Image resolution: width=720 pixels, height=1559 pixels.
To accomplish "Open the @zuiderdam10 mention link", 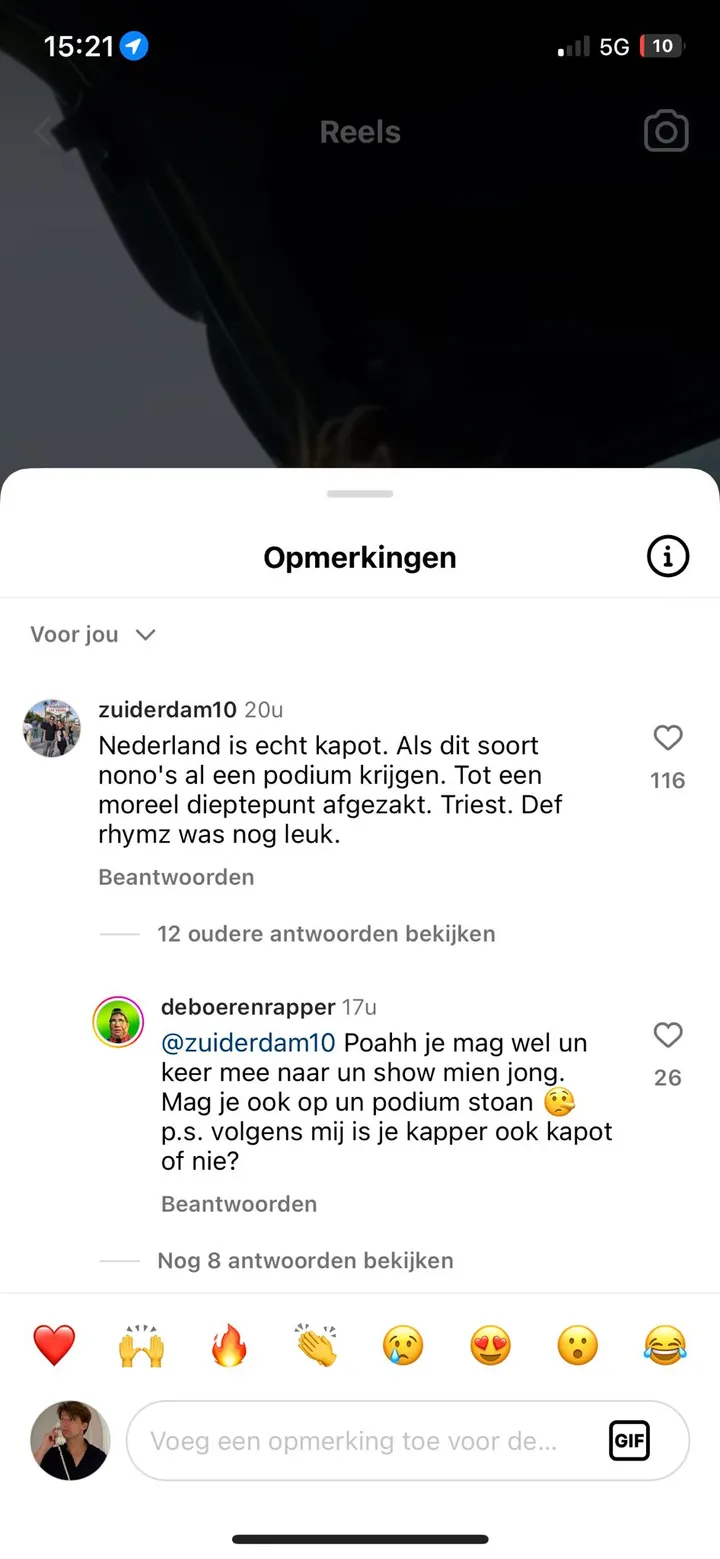I will point(249,1043).
